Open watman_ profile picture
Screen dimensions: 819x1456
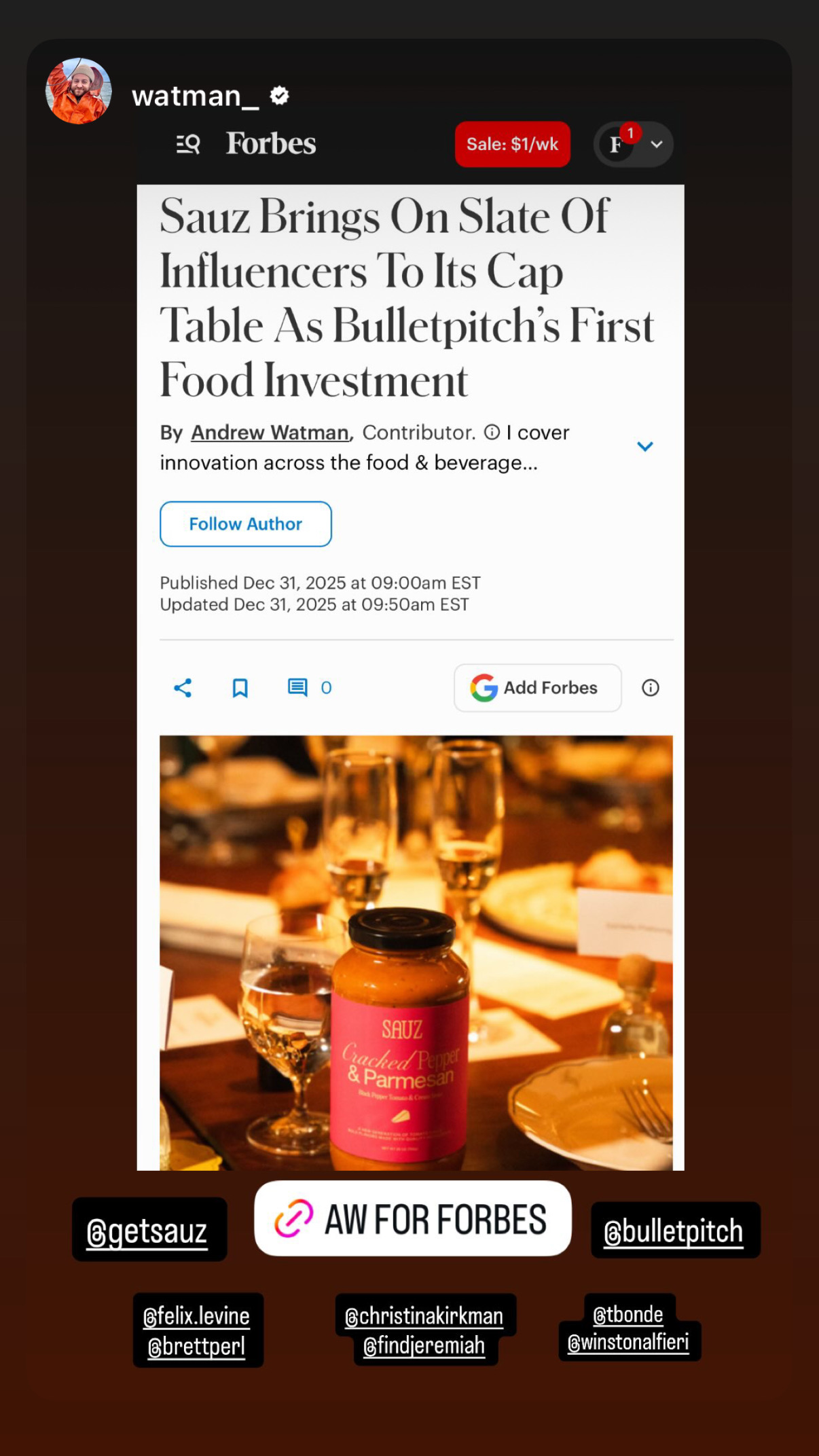tap(78, 91)
